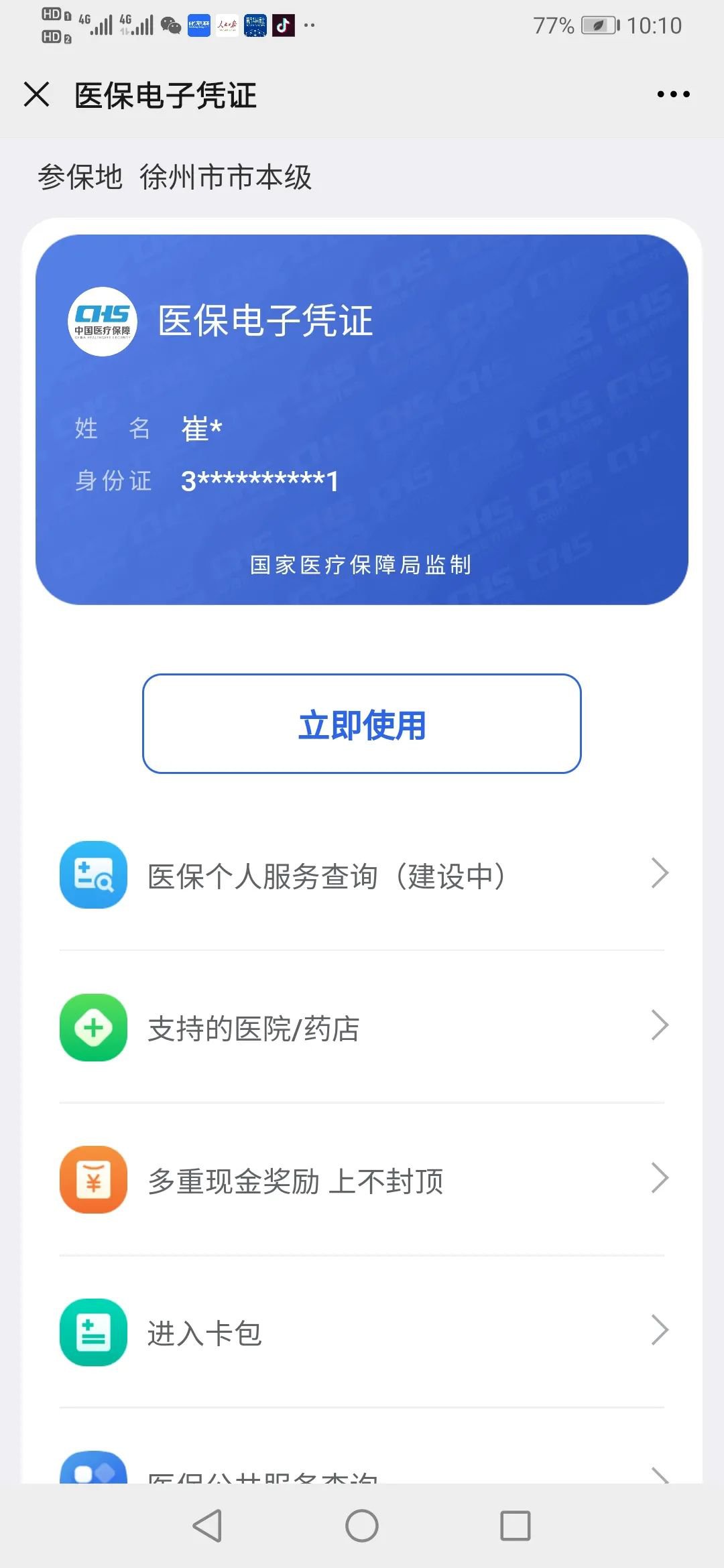Go to the phone home screen
This screenshot has height=1568, width=724.
pos(362,1526)
